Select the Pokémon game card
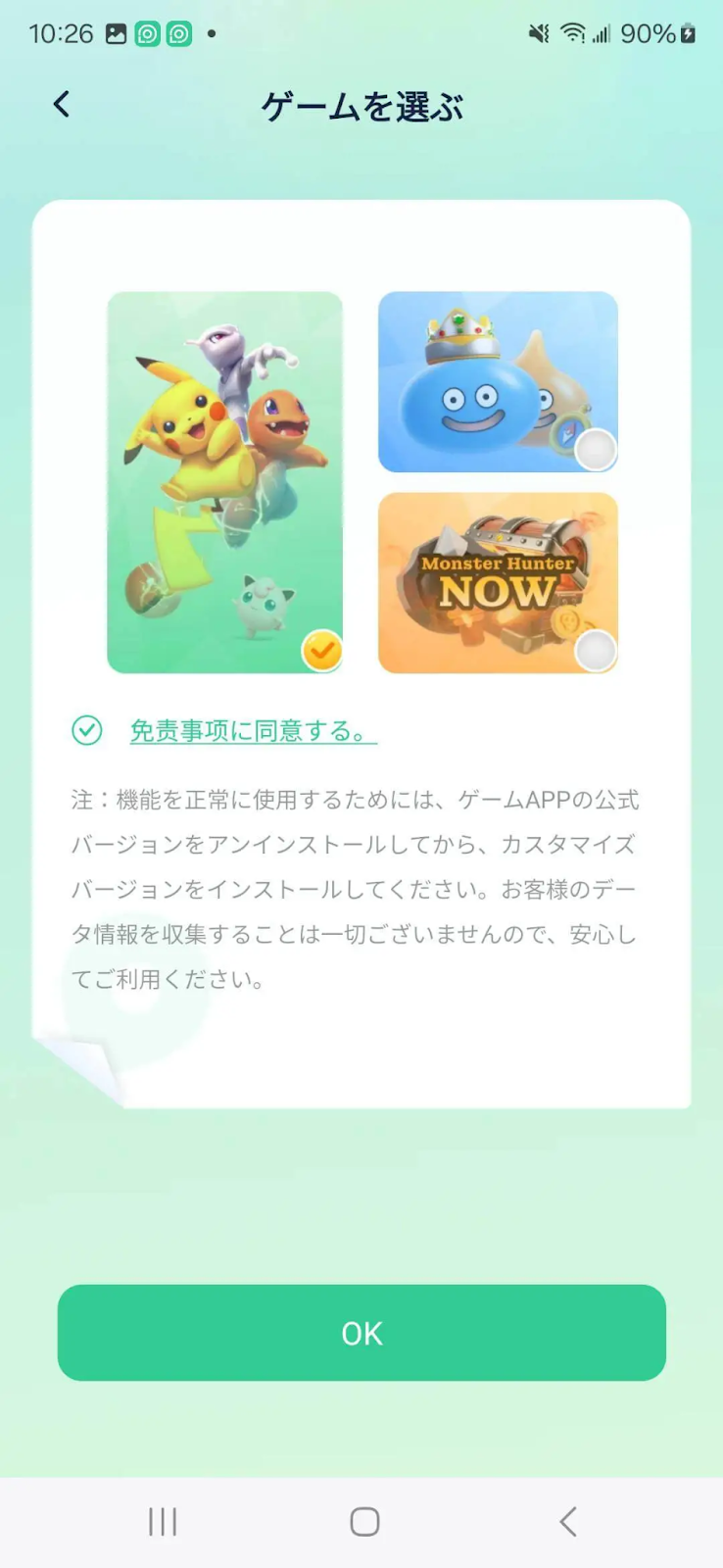Image resolution: width=723 pixels, height=1568 pixels. coord(224,481)
